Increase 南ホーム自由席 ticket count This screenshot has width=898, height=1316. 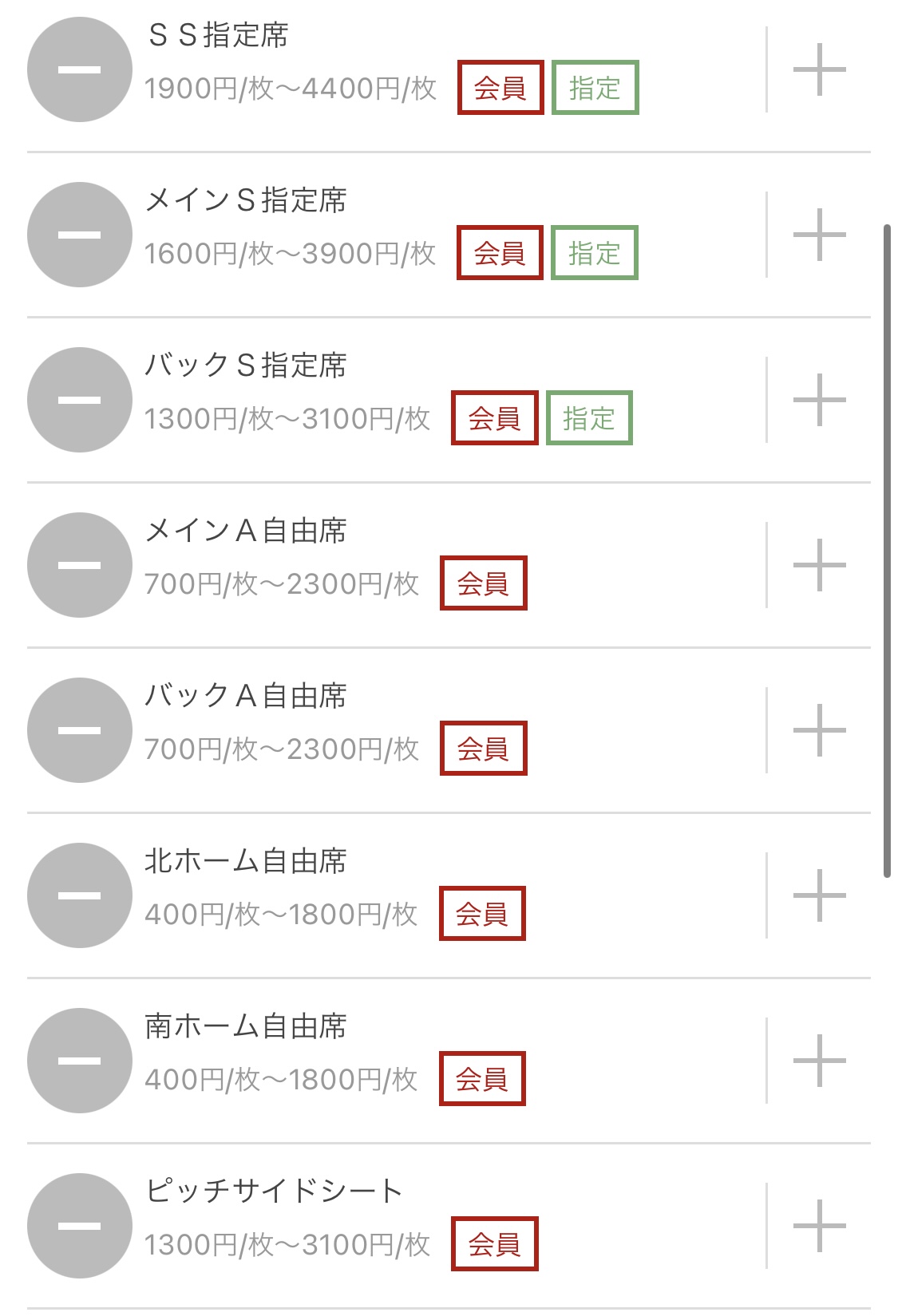tap(819, 1061)
